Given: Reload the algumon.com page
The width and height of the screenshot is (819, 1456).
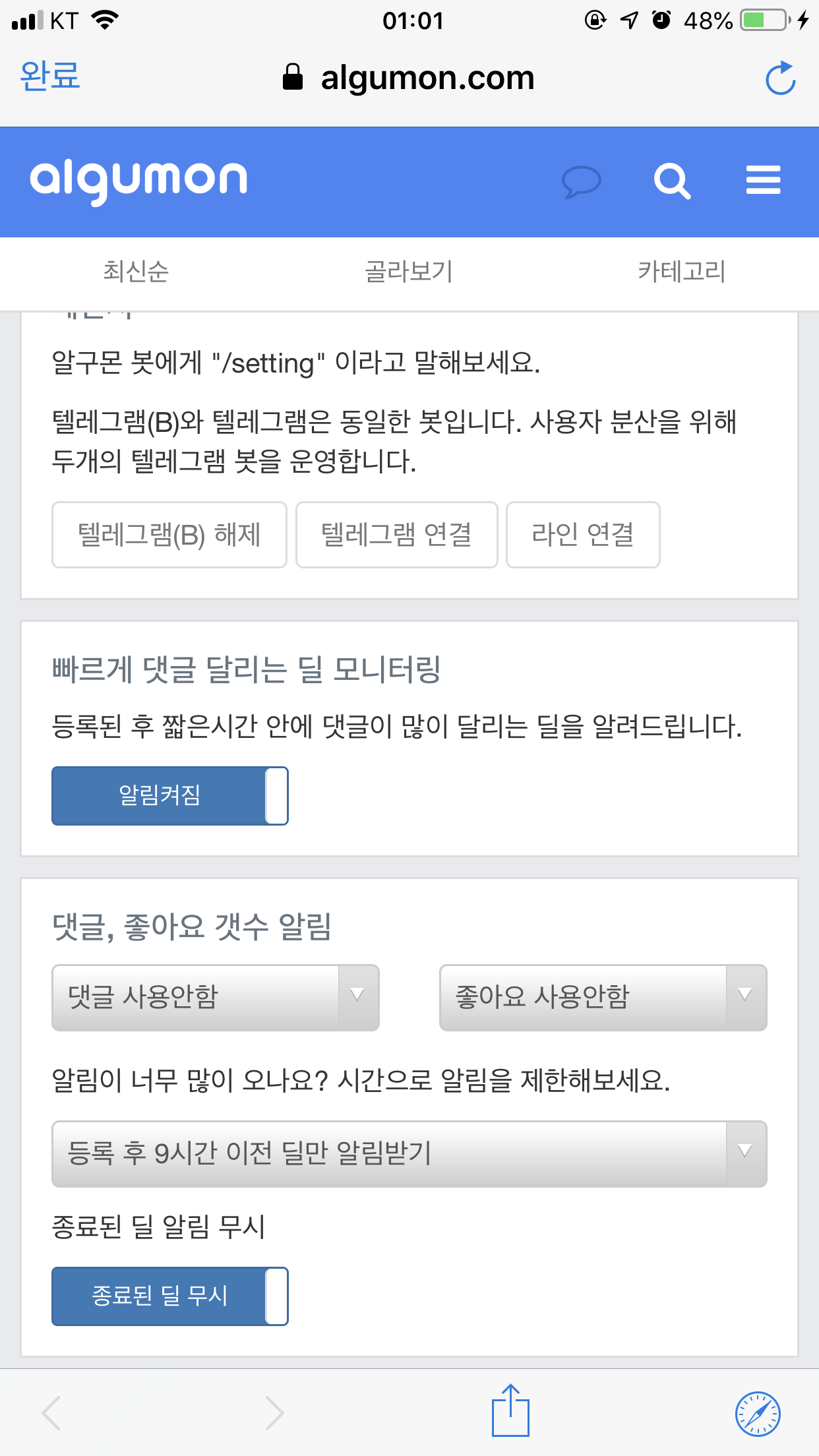Looking at the screenshot, I should pos(780,78).
